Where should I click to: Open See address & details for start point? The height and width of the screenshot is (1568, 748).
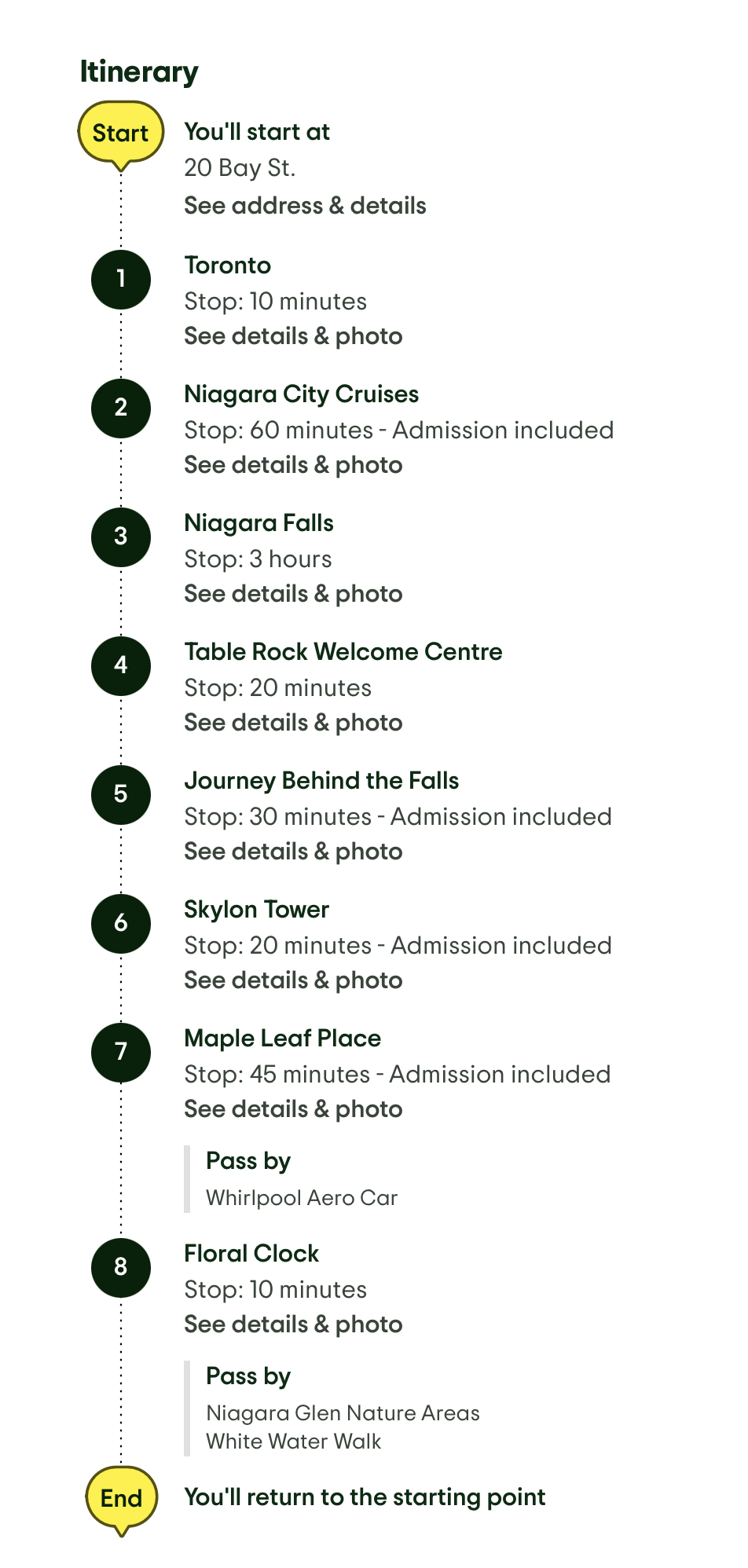[x=305, y=206]
